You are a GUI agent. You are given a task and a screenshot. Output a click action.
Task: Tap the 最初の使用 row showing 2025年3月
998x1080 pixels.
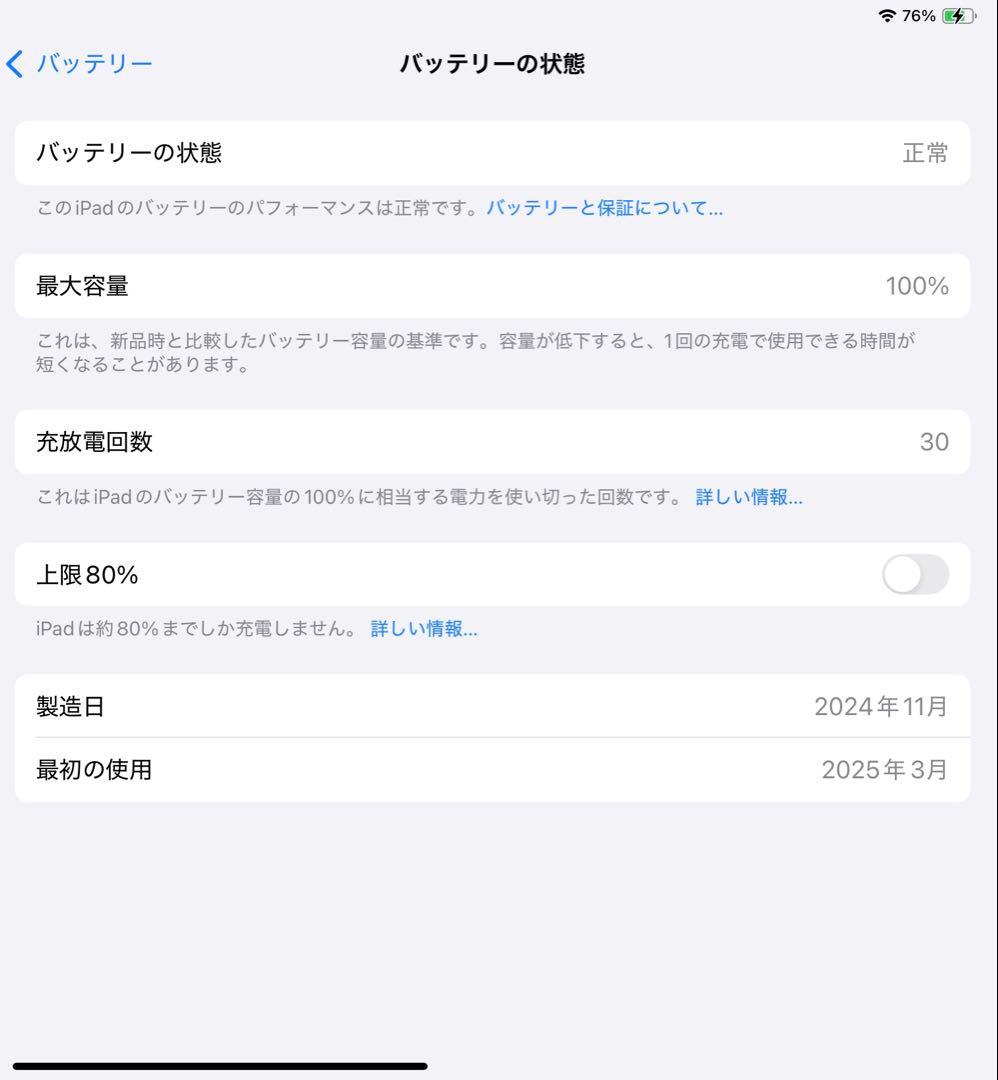click(494, 770)
